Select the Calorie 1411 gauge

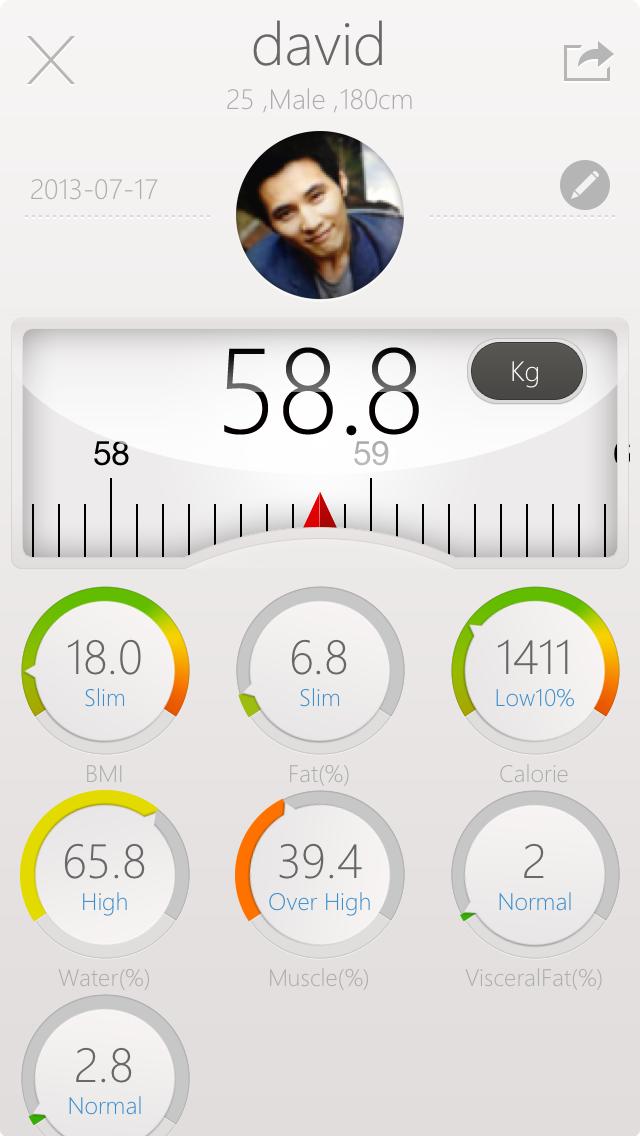pyautogui.click(x=535, y=671)
